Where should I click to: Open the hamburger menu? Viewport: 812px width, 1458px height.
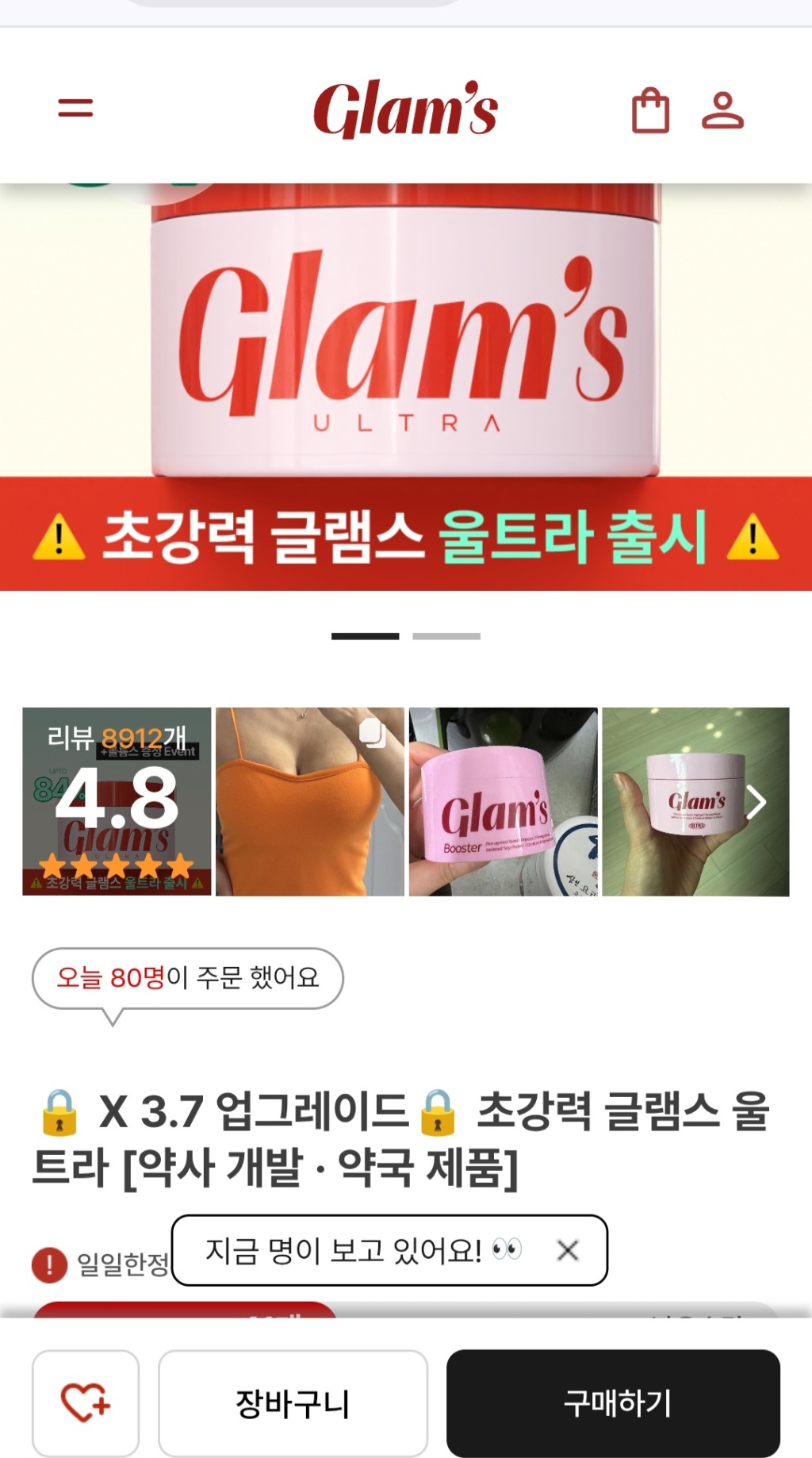(x=75, y=108)
